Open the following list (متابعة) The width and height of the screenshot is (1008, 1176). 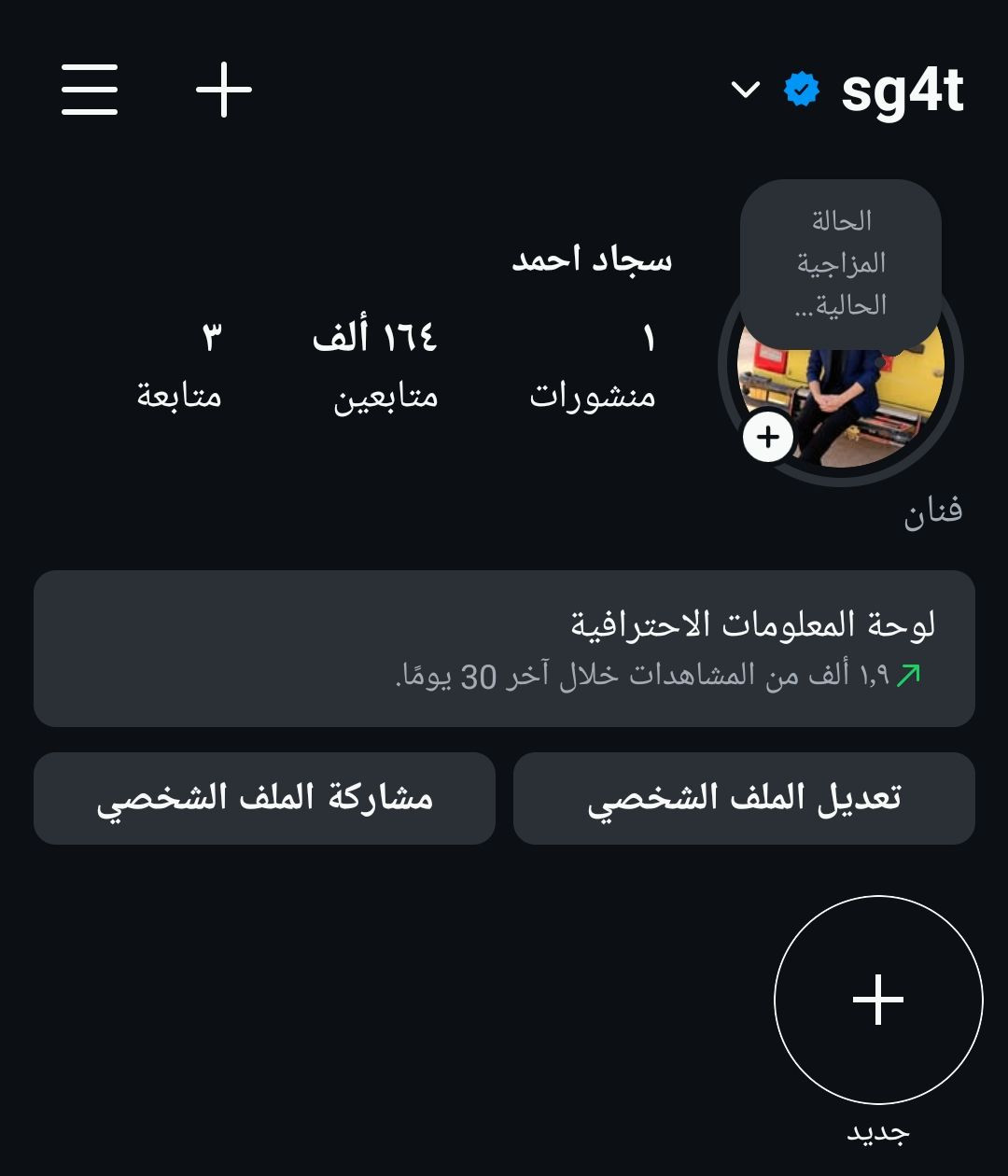[180, 366]
